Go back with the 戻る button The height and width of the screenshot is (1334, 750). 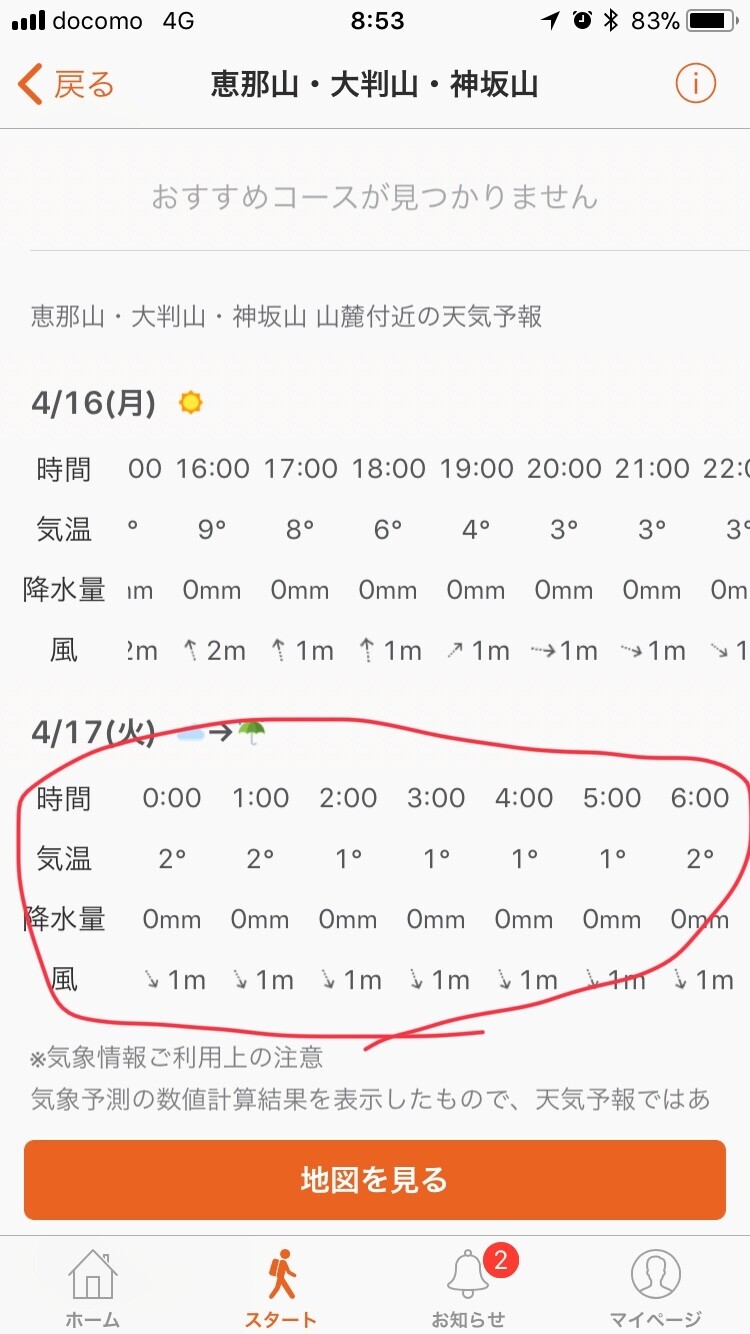pyautogui.click(x=66, y=85)
